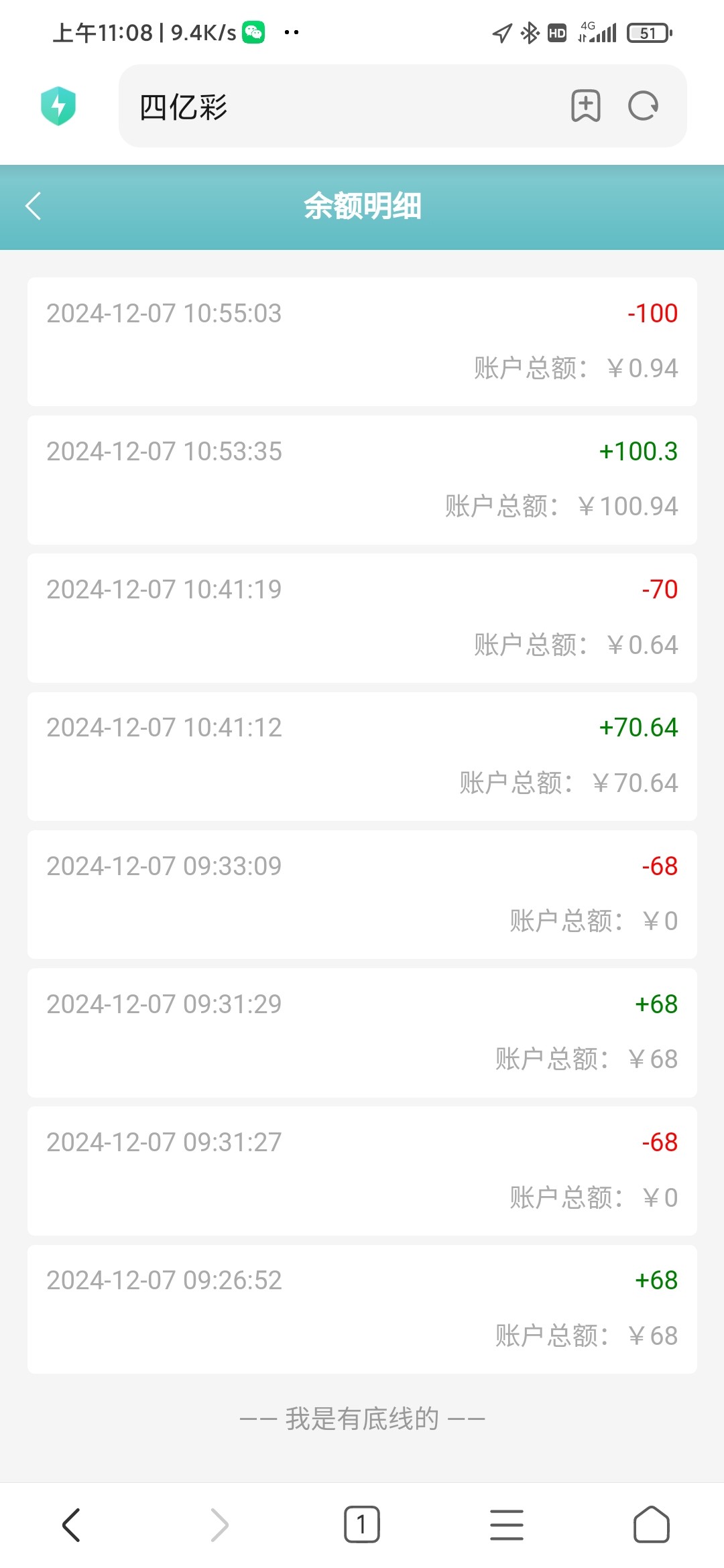
Task: Tap the browser security shield icon
Action: click(58, 106)
